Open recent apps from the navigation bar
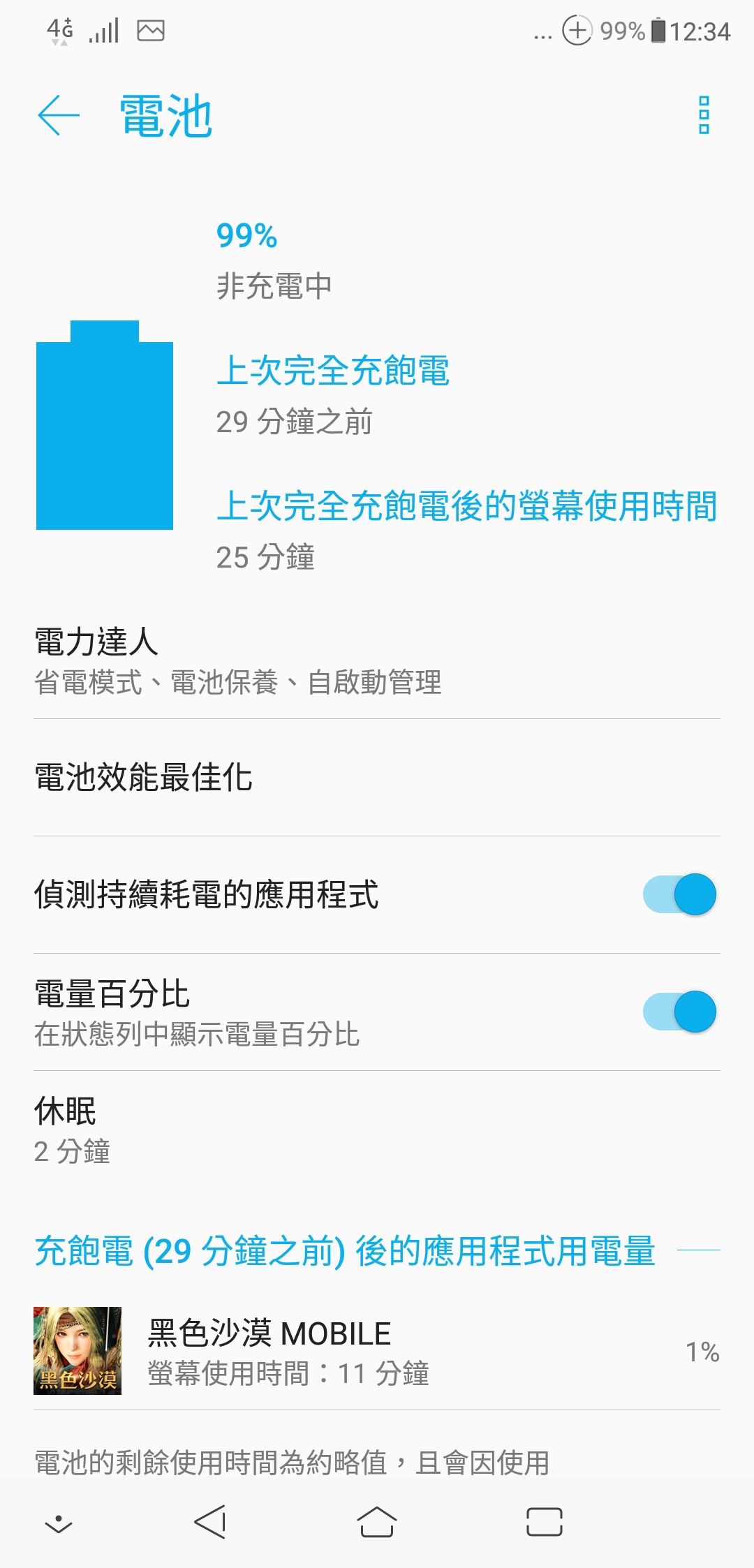This screenshot has height=1568, width=754. tap(545, 1522)
